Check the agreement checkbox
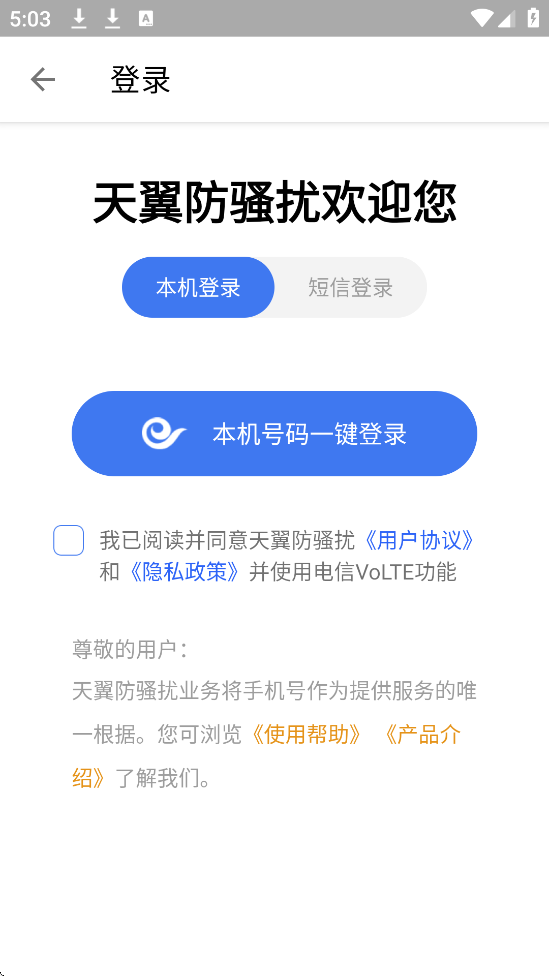This screenshot has width=549, height=976. click(x=68, y=540)
